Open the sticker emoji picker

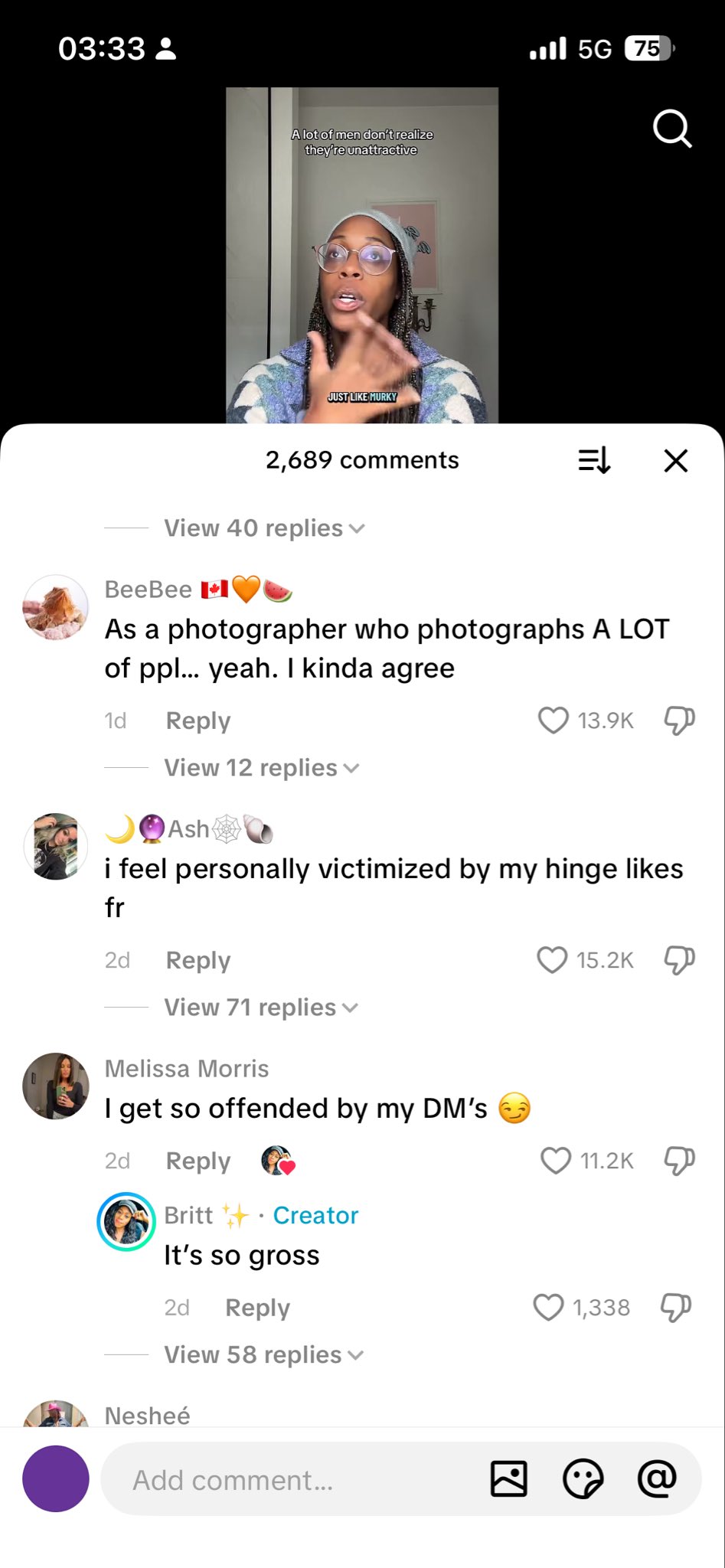[583, 1479]
